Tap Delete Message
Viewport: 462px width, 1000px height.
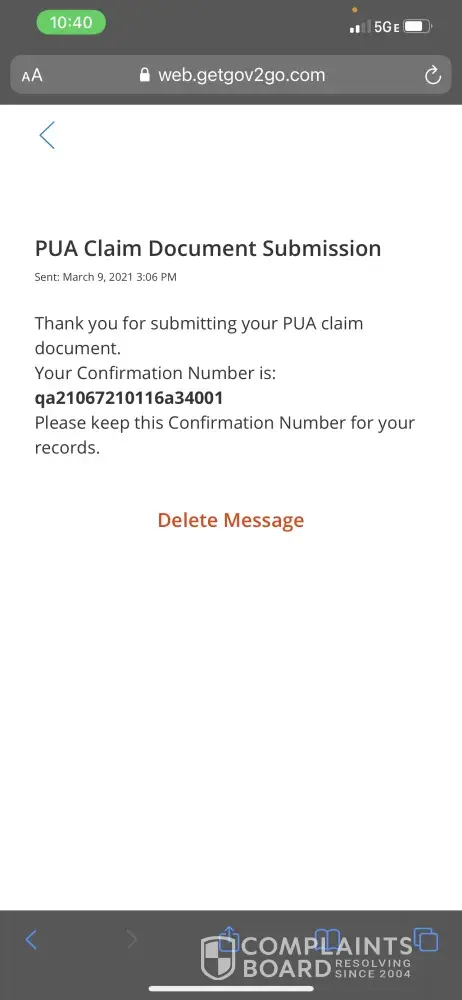(230, 520)
